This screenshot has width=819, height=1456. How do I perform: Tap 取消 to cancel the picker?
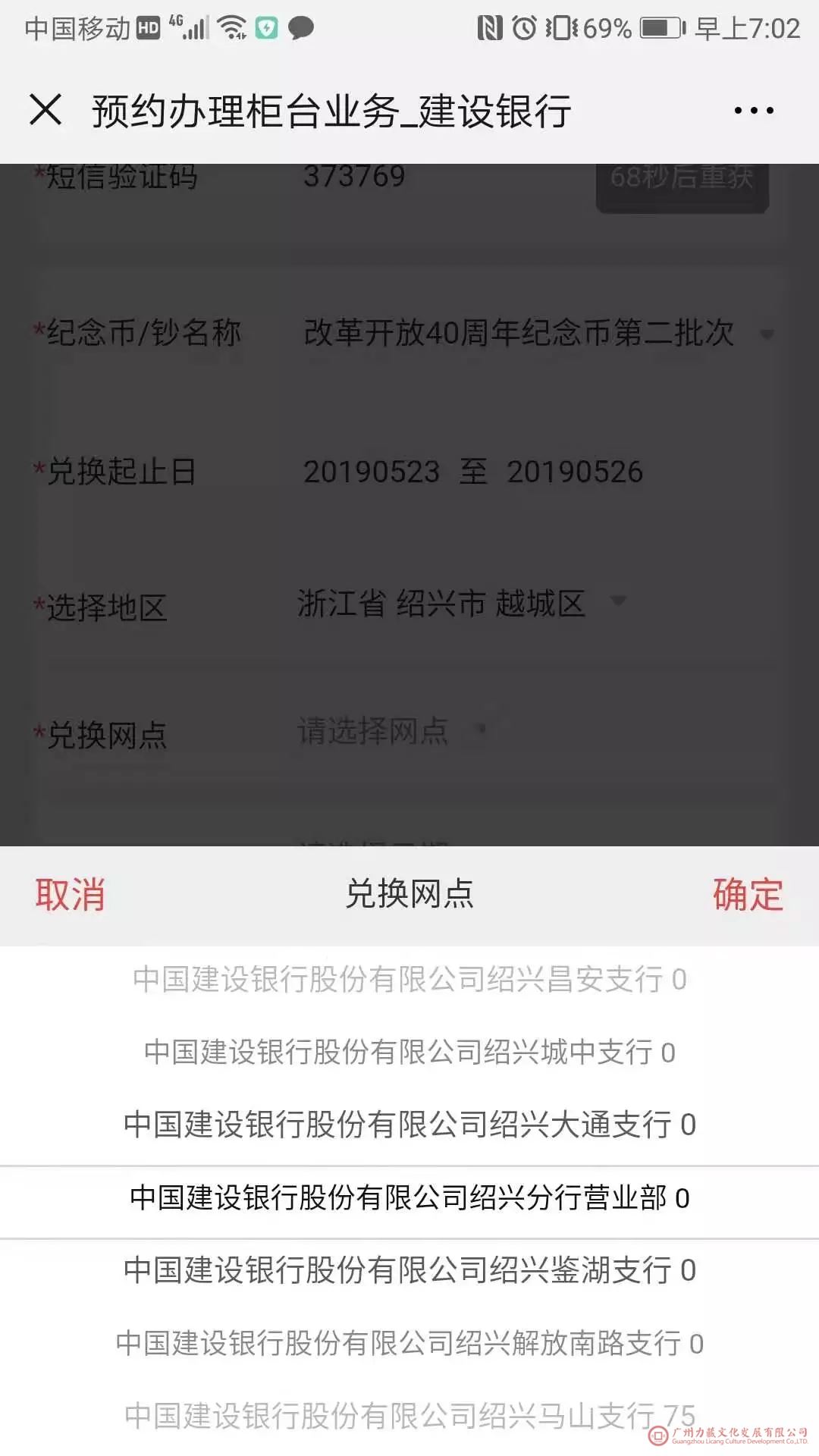70,895
